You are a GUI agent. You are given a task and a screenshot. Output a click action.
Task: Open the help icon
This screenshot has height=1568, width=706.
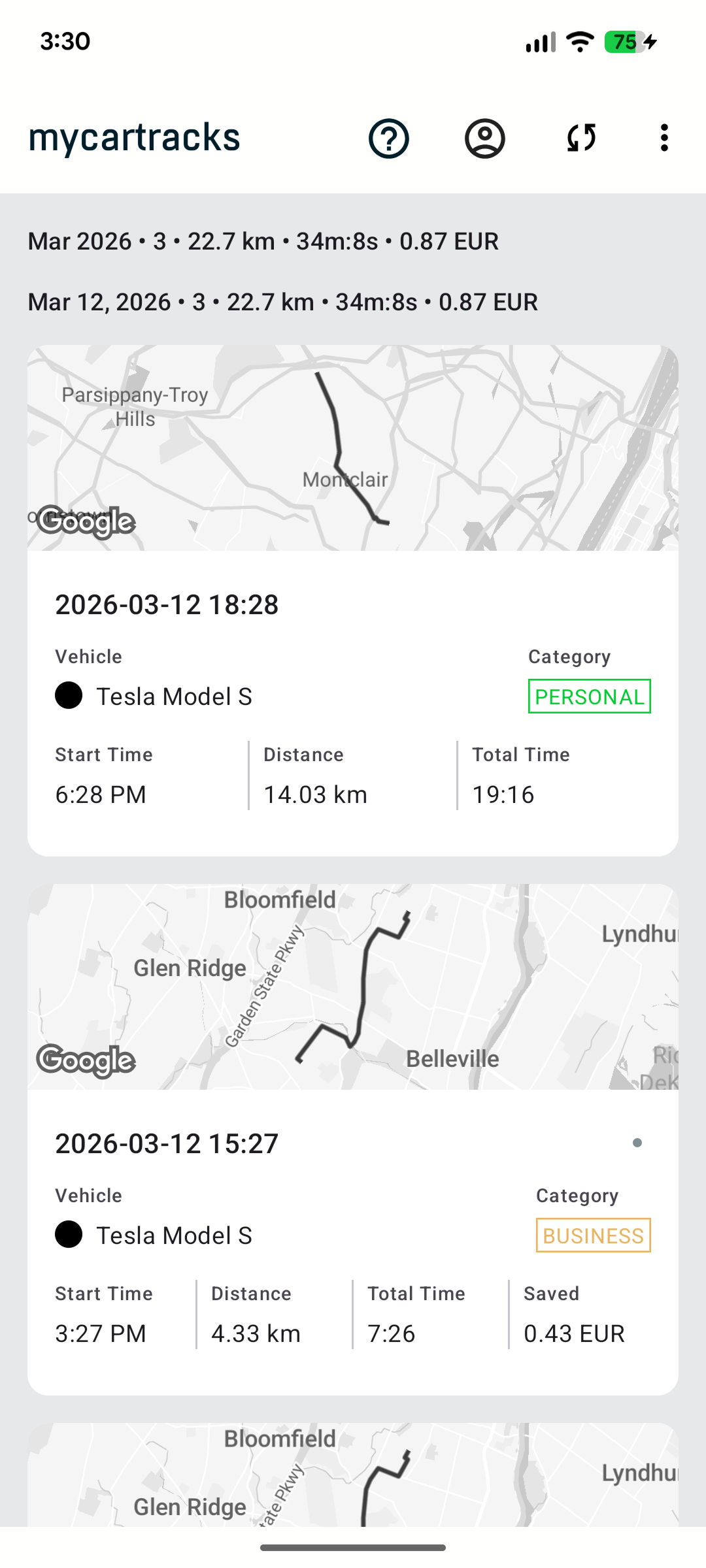[x=388, y=138]
